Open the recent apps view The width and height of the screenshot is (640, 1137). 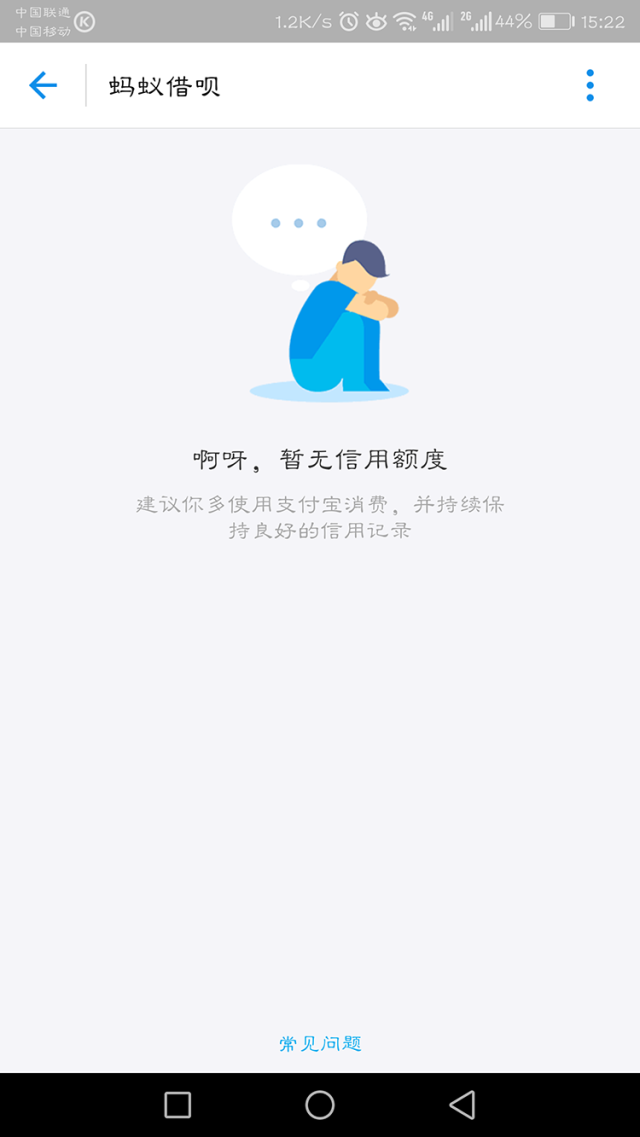coord(178,1104)
